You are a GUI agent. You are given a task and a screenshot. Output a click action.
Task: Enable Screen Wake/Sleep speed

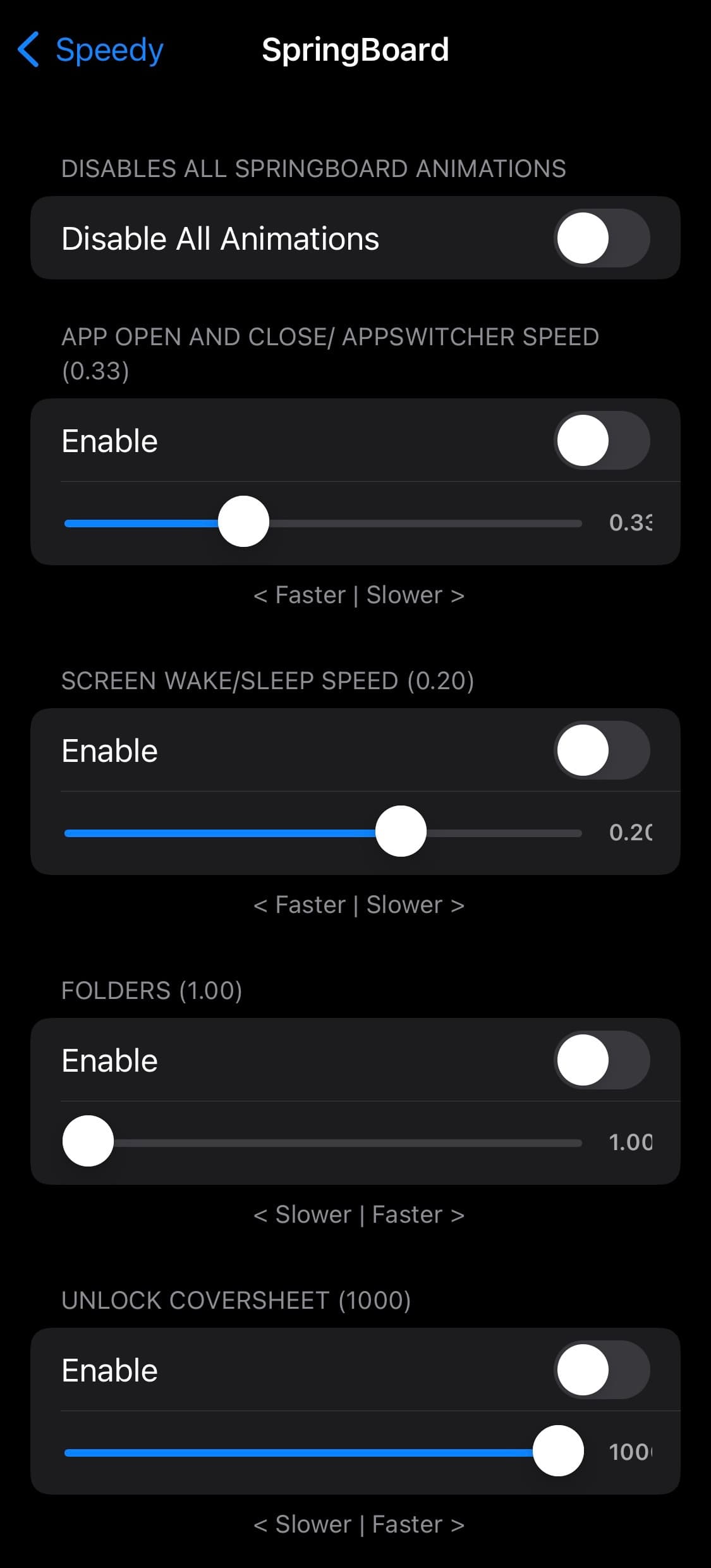tap(602, 750)
